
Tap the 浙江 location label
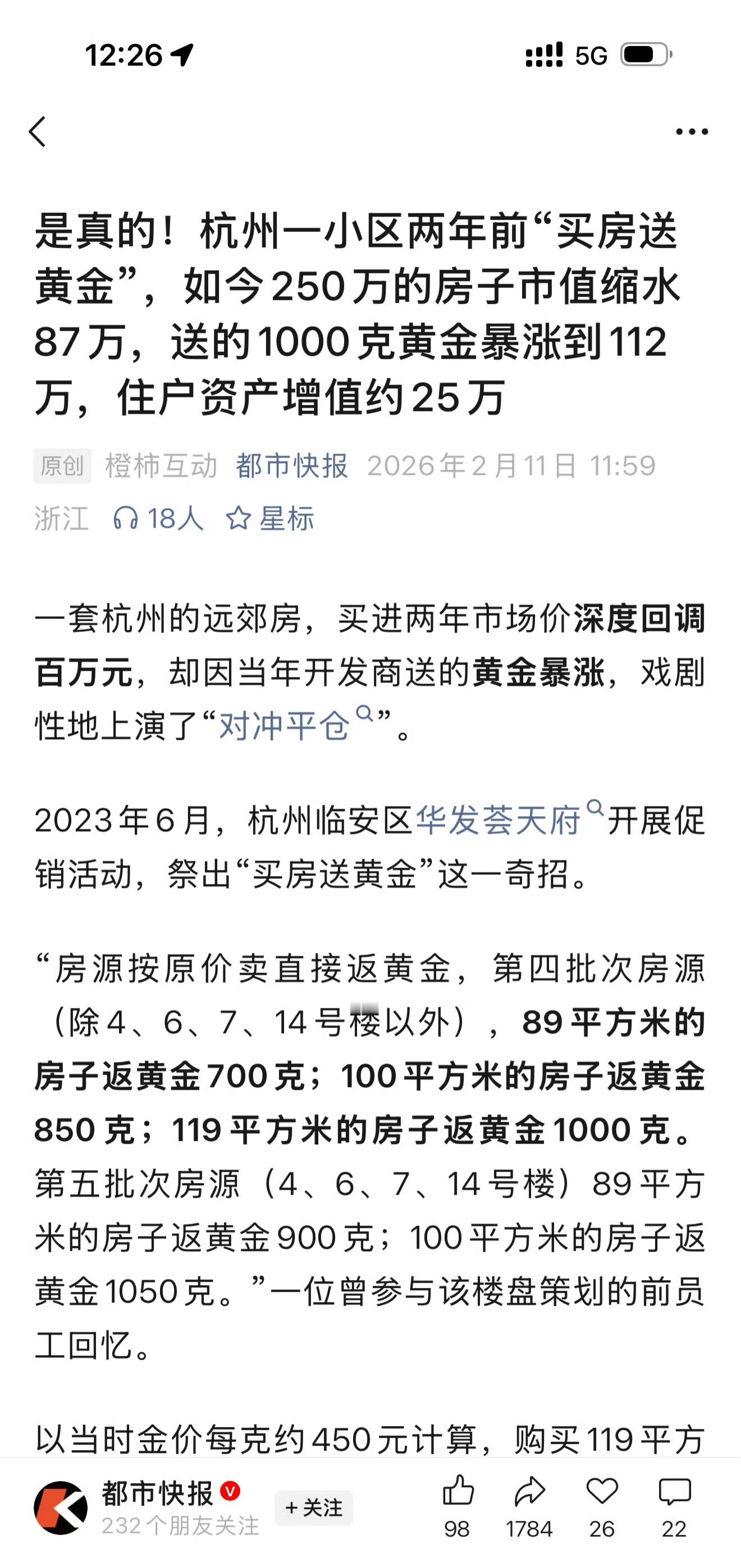60,519
